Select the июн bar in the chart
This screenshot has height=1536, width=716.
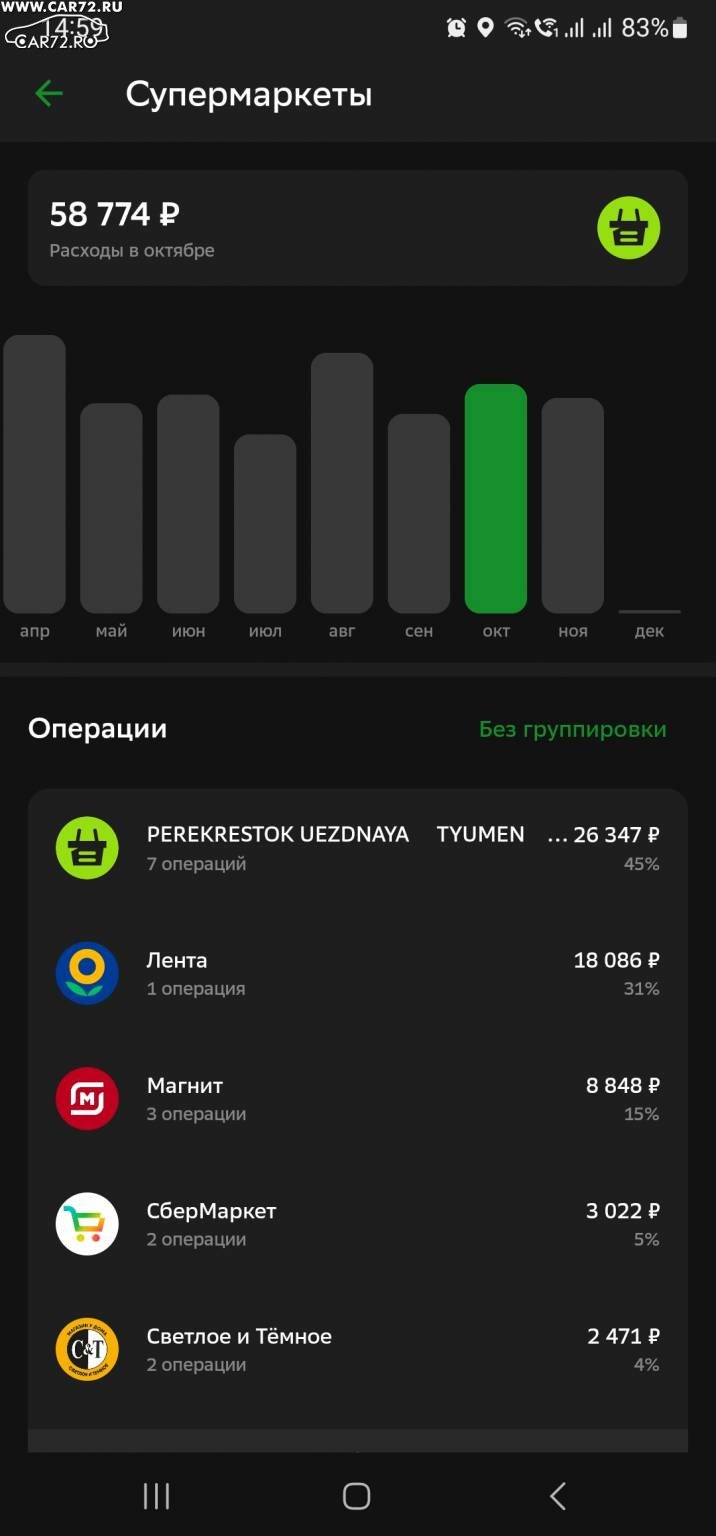[x=188, y=504]
